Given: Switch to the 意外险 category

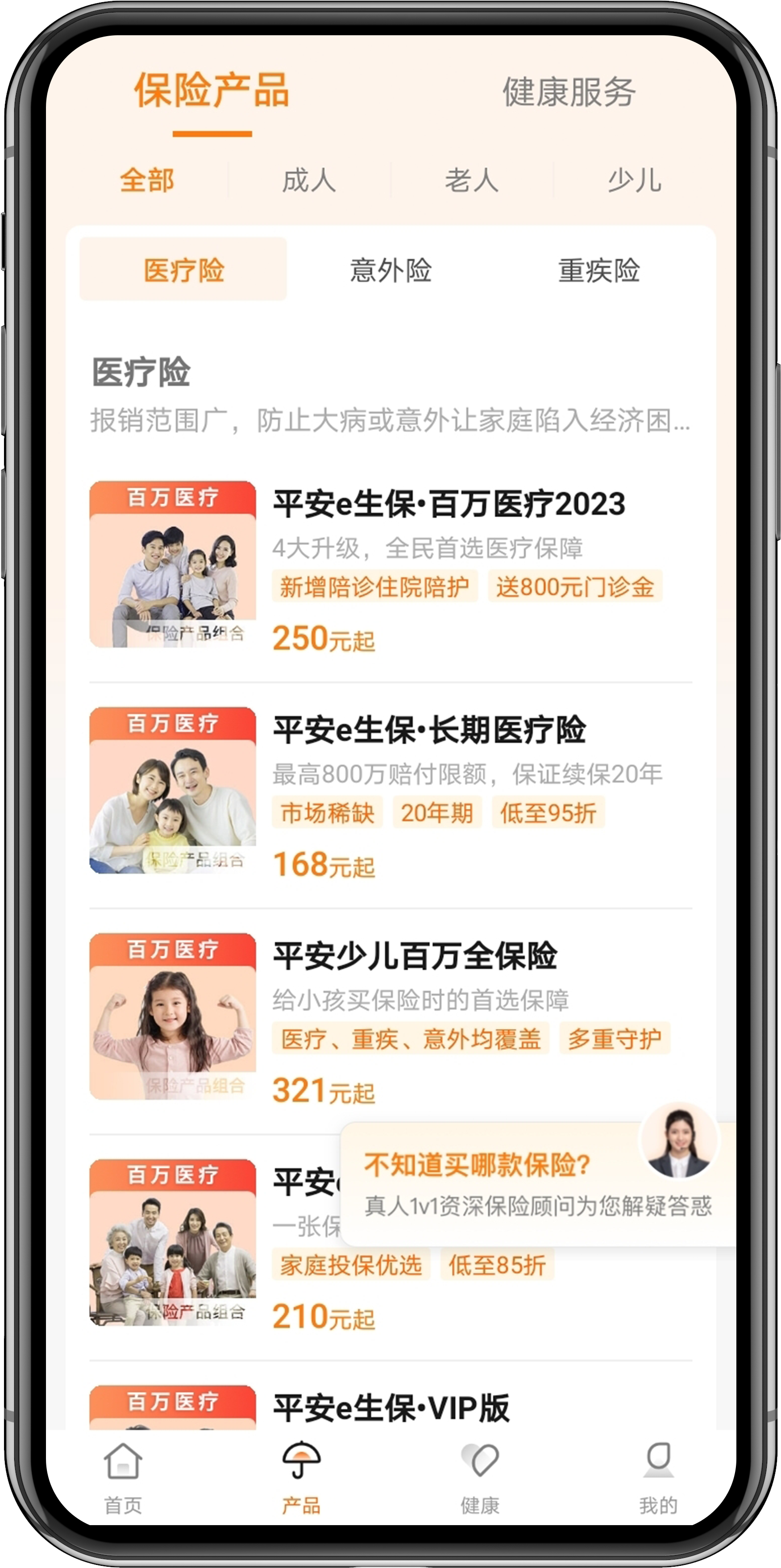Looking at the screenshot, I should (x=391, y=270).
